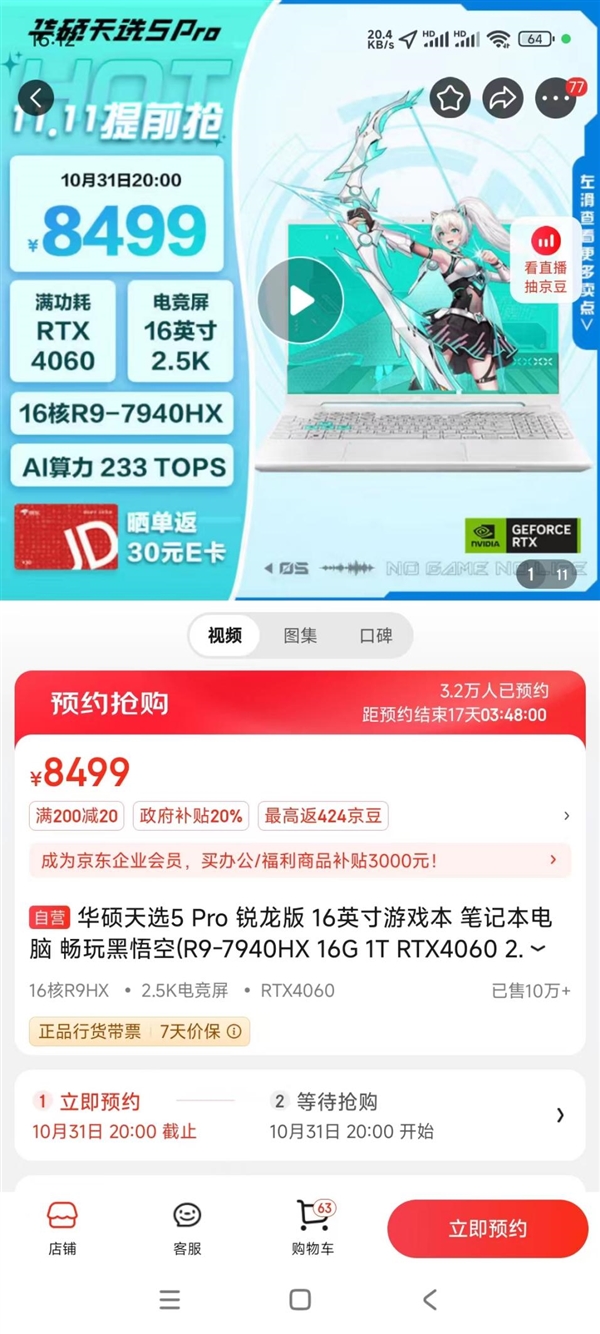Open the three-dot overflow menu
Image resolution: width=600 pixels, height=1334 pixels.
[x=556, y=98]
